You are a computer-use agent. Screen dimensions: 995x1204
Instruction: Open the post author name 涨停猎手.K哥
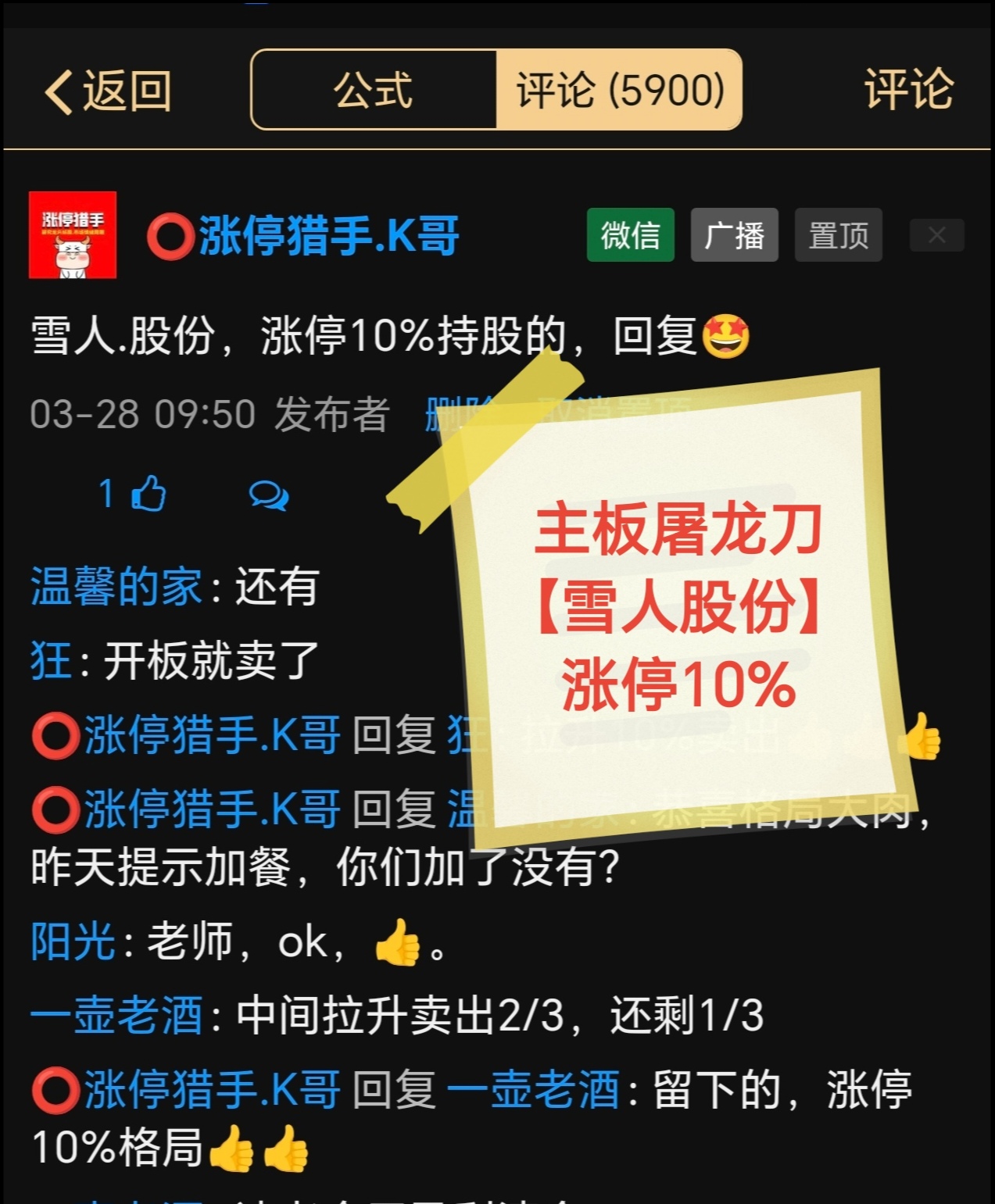(328, 236)
